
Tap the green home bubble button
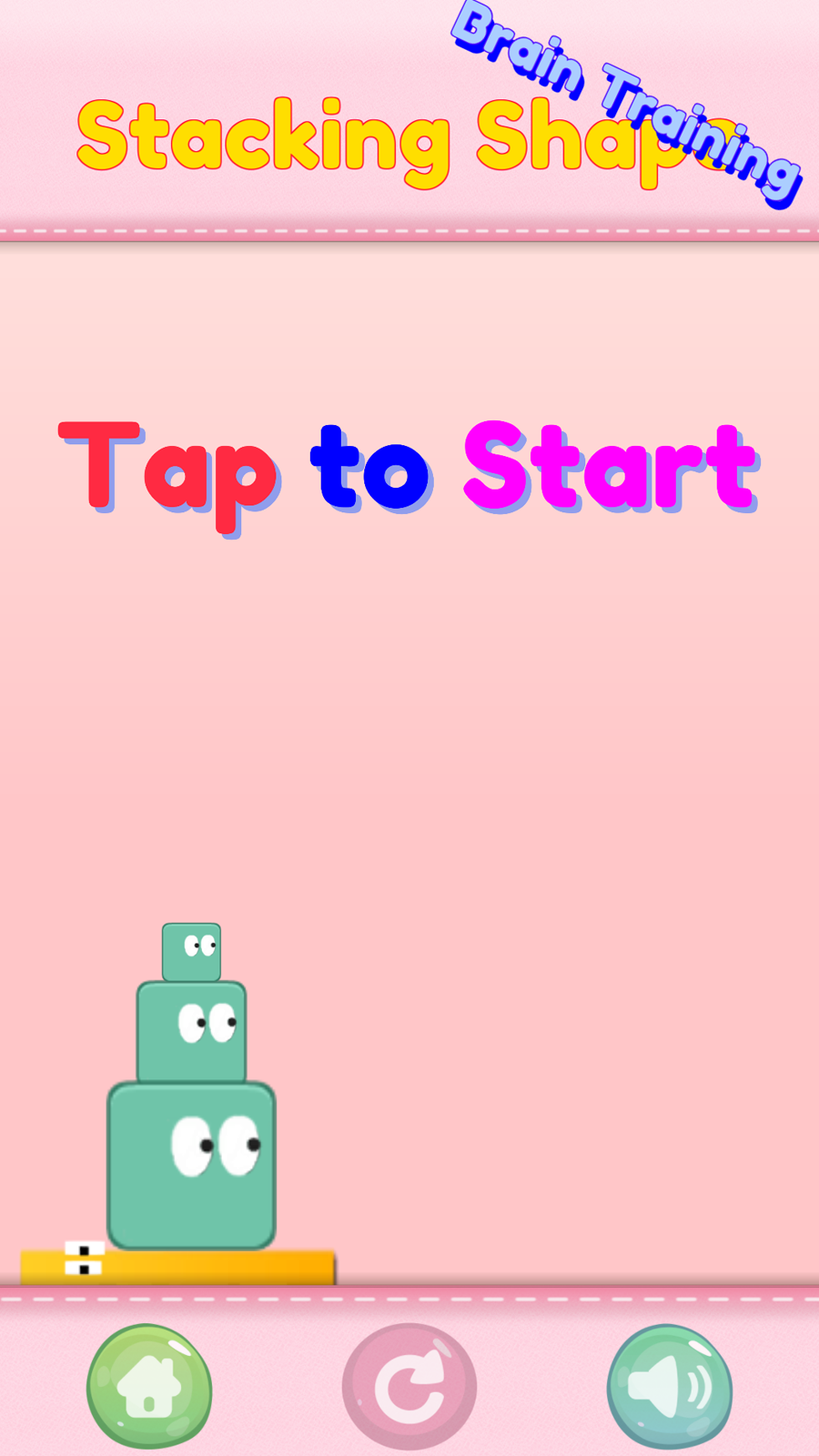149,1386
